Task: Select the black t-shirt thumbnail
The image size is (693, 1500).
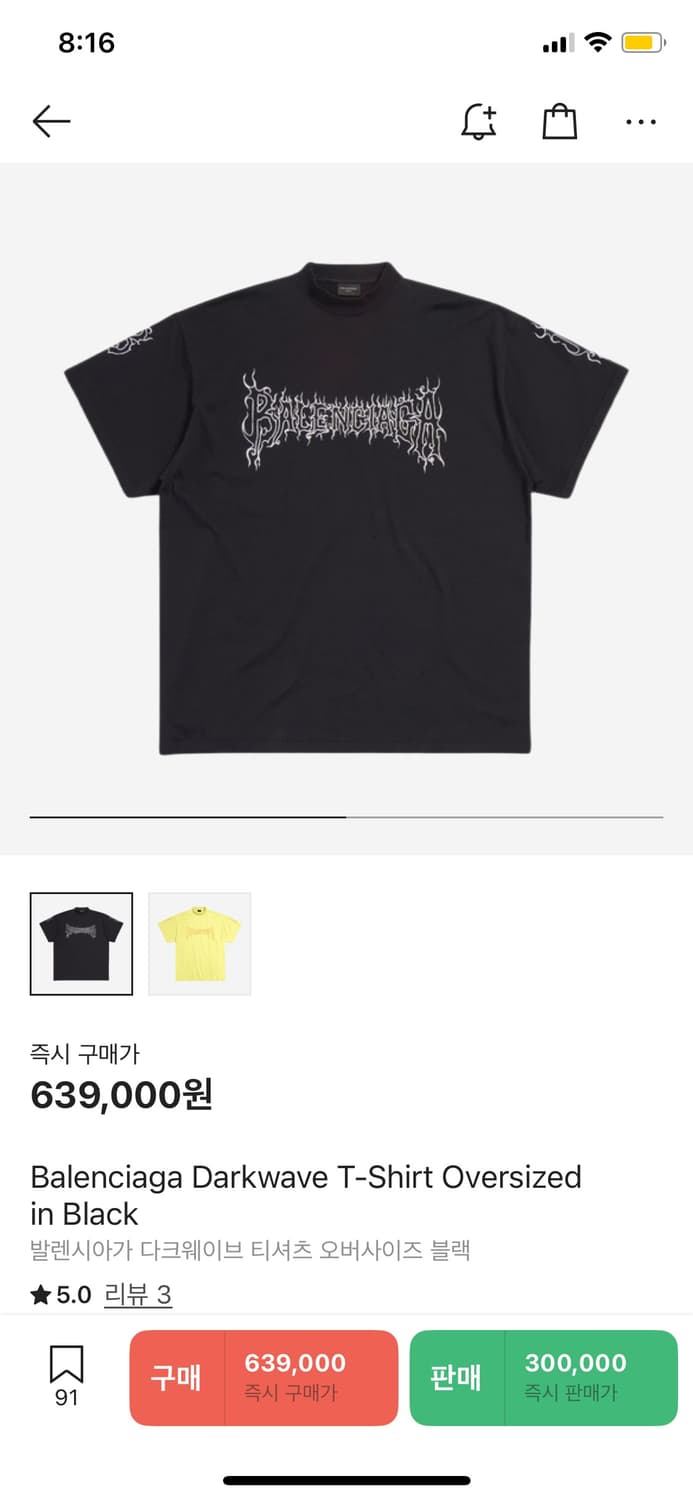Action: tap(81, 943)
